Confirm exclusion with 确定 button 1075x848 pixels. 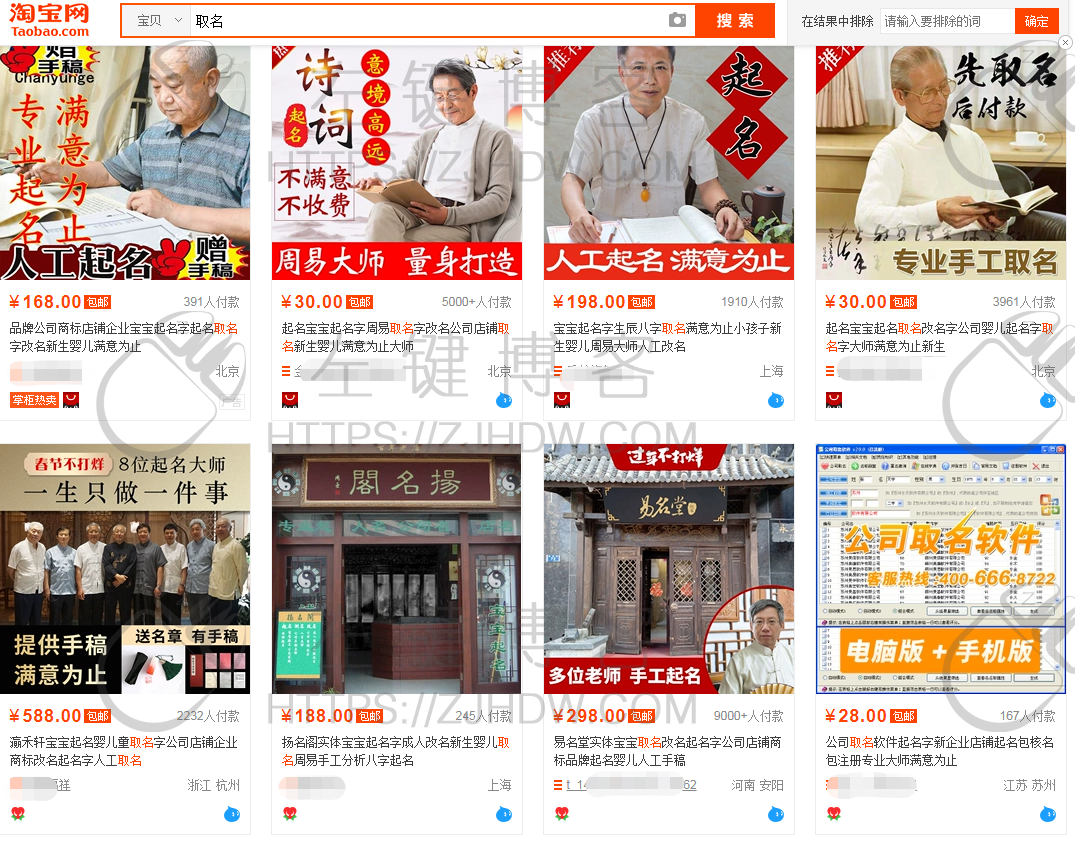point(1037,21)
